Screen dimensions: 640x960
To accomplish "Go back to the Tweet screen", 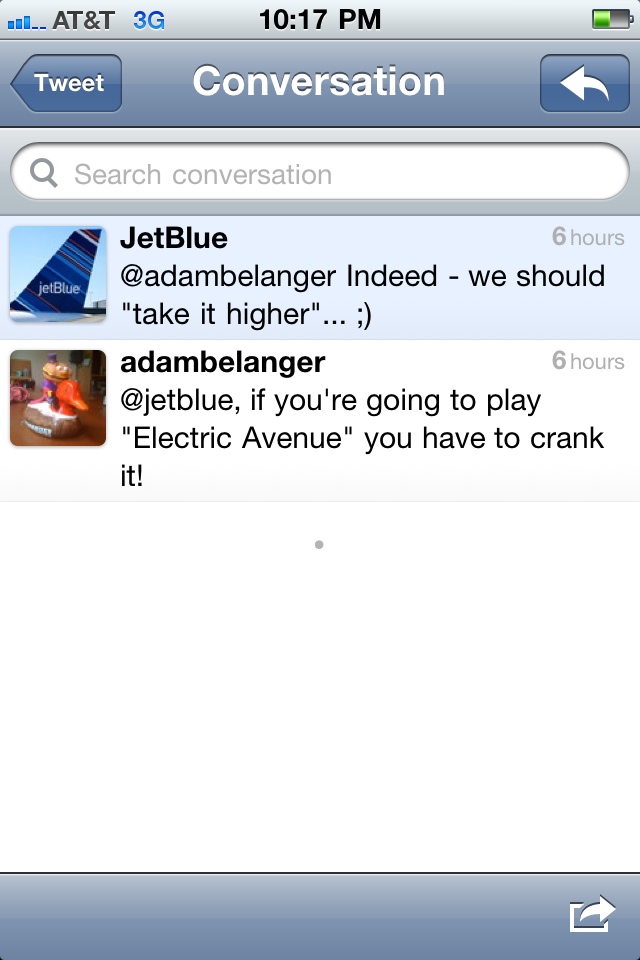I will pyautogui.click(x=68, y=83).
